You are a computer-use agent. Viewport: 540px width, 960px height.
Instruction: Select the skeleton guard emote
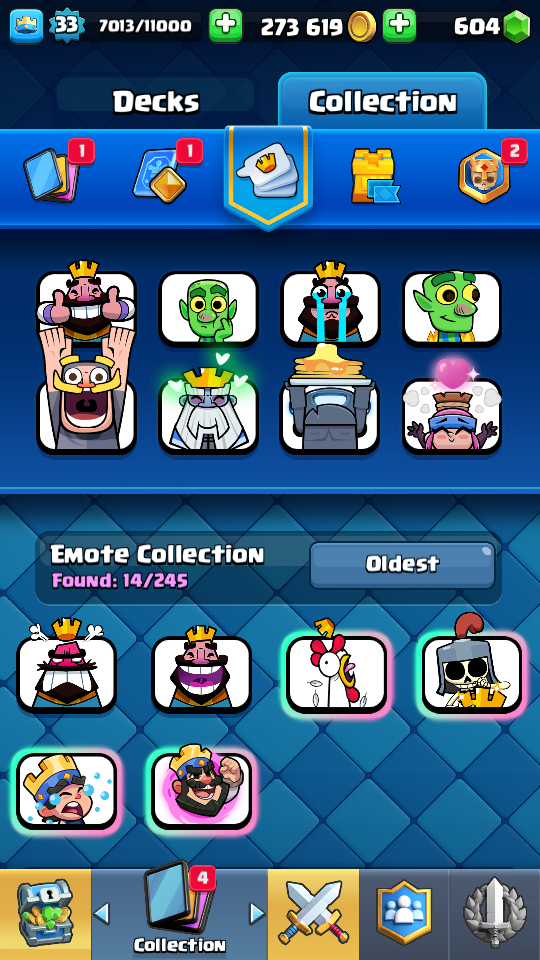click(472, 672)
